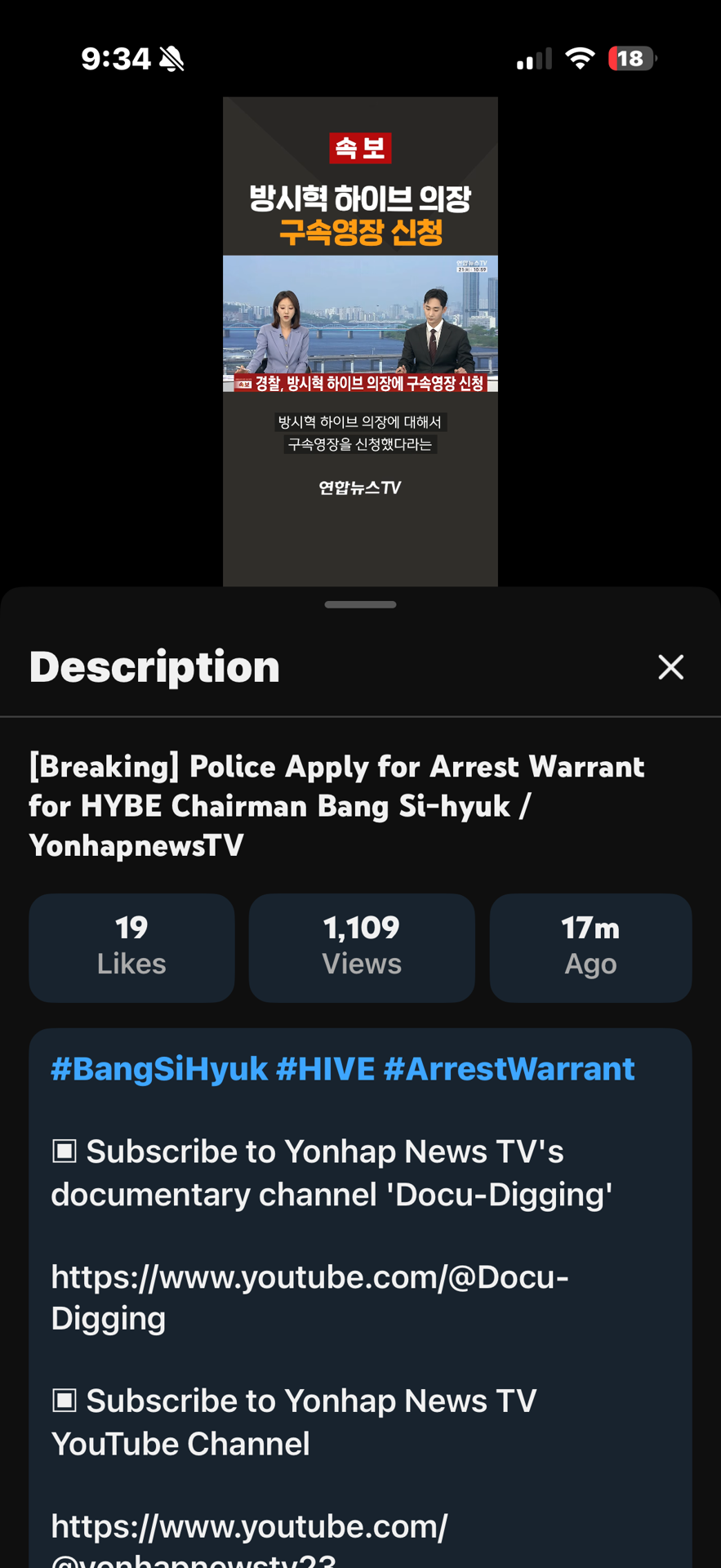The height and width of the screenshot is (1568, 721).
Task: Open the #ArrestWarrant hashtag
Action: (x=509, y=1069)
